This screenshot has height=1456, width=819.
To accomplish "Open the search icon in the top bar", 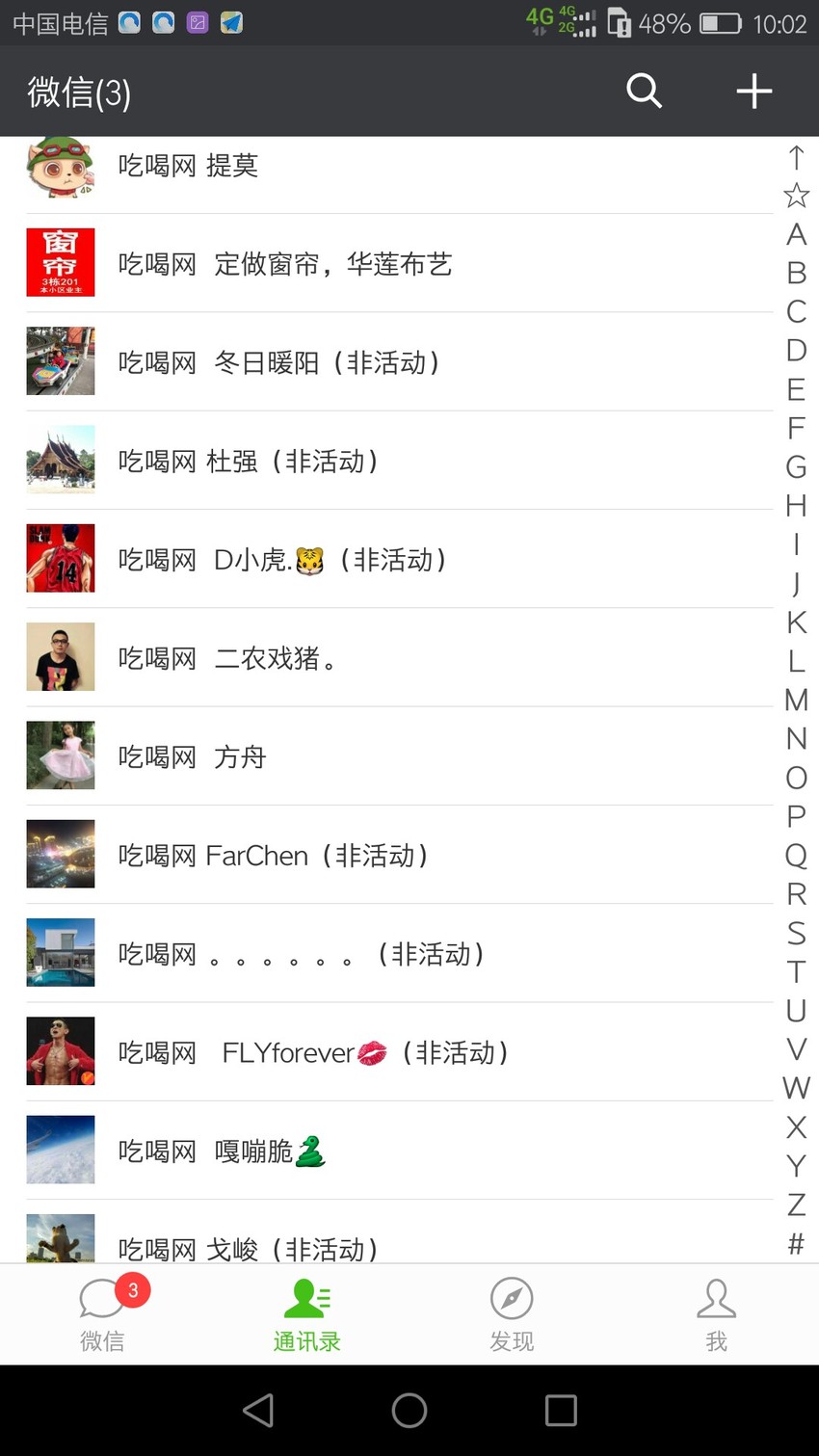I will pos(644,92).
